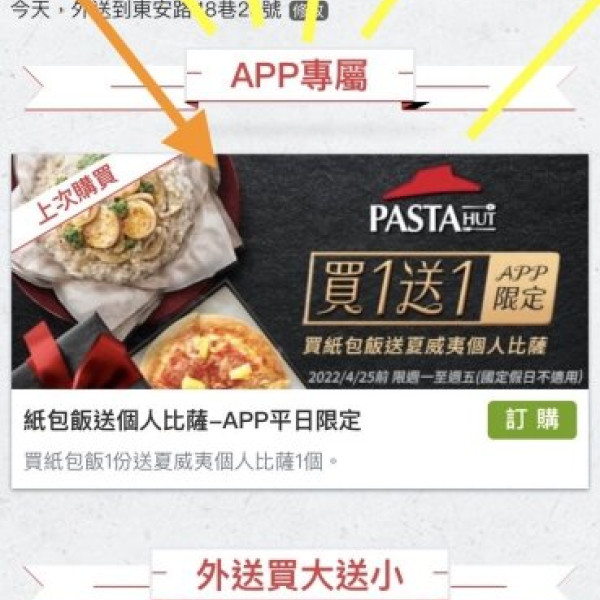Tap the green 訂購 button
Screen dimensions: 600x600
(x=532, y=420)
